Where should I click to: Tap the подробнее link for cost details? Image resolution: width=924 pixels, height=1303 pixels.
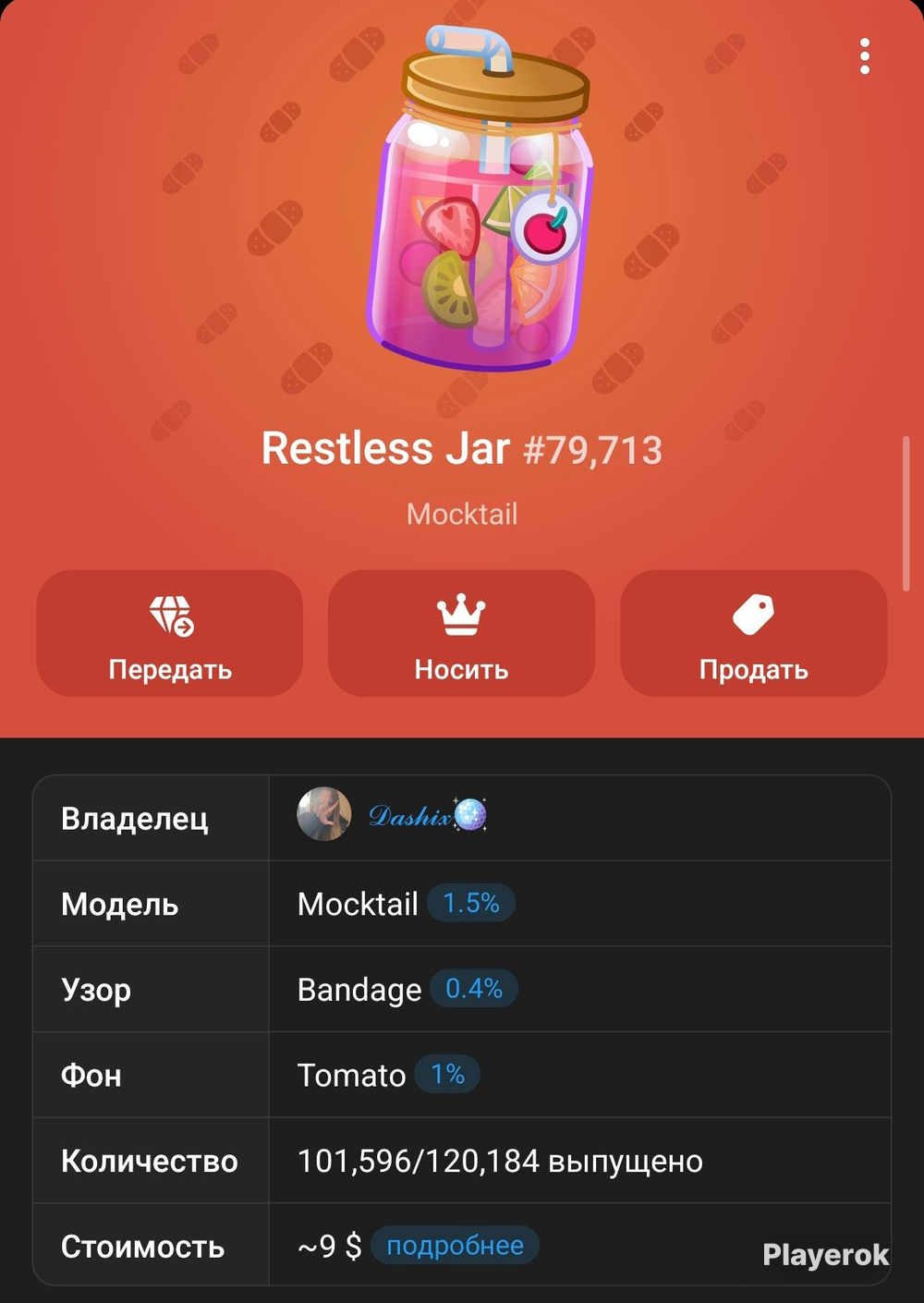tap(455, 1246)
